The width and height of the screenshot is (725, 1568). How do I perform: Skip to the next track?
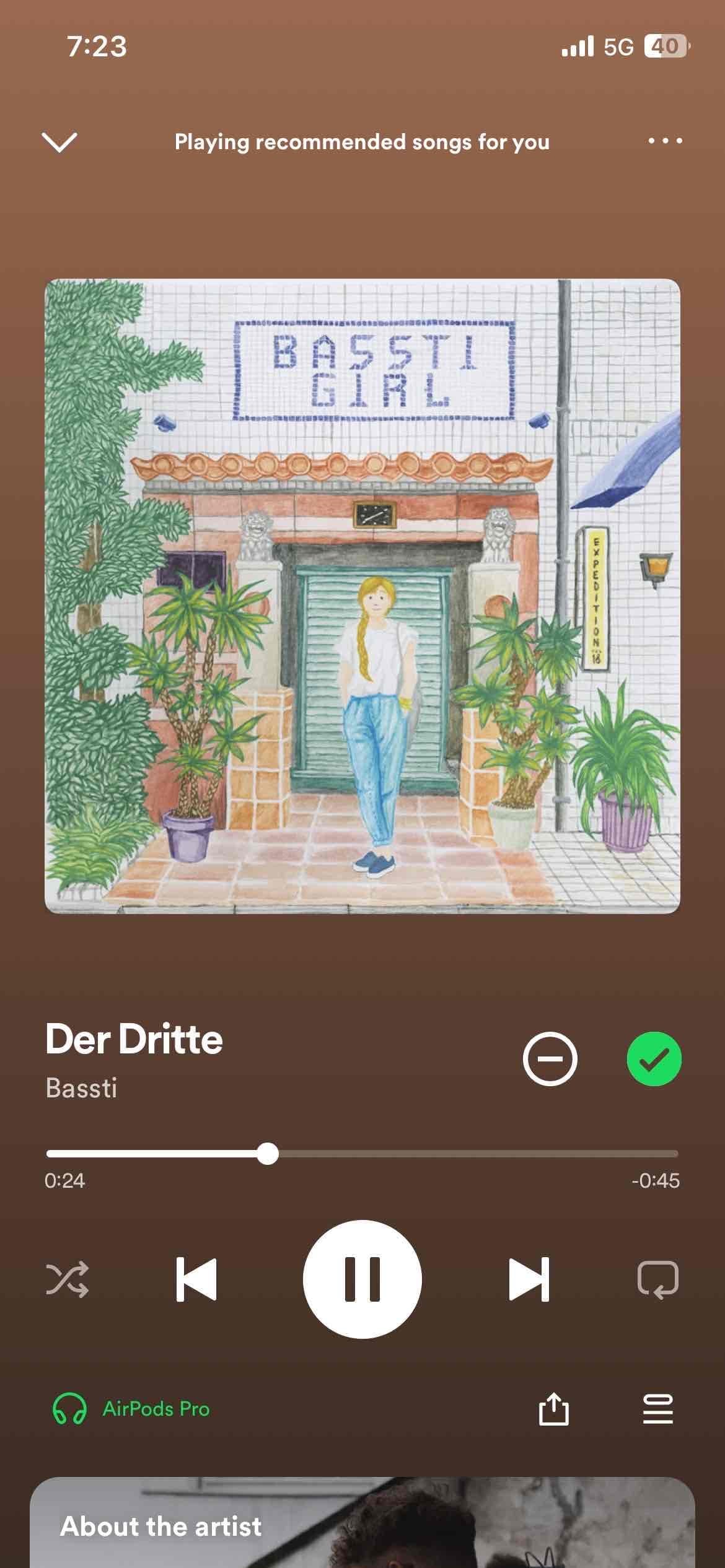(529, 1279)
